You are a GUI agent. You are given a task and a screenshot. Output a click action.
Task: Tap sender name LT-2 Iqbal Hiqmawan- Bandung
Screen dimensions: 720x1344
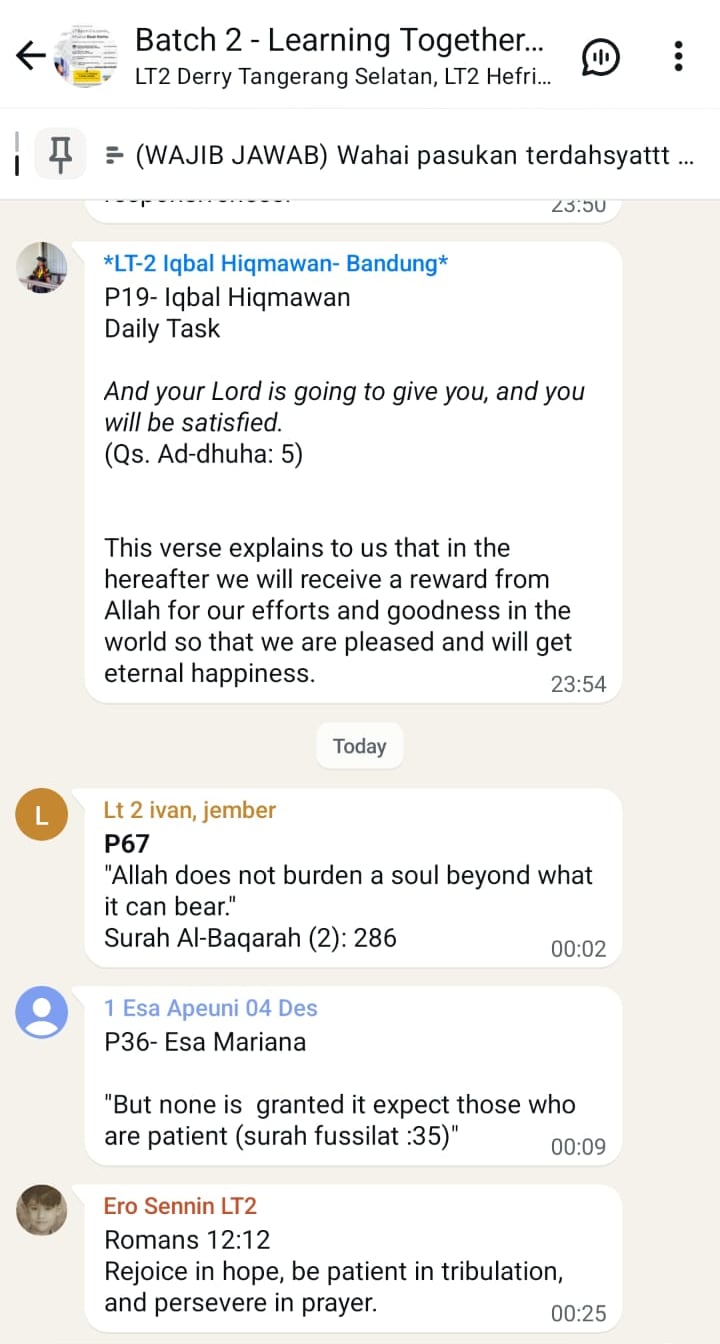click(276, 263)
